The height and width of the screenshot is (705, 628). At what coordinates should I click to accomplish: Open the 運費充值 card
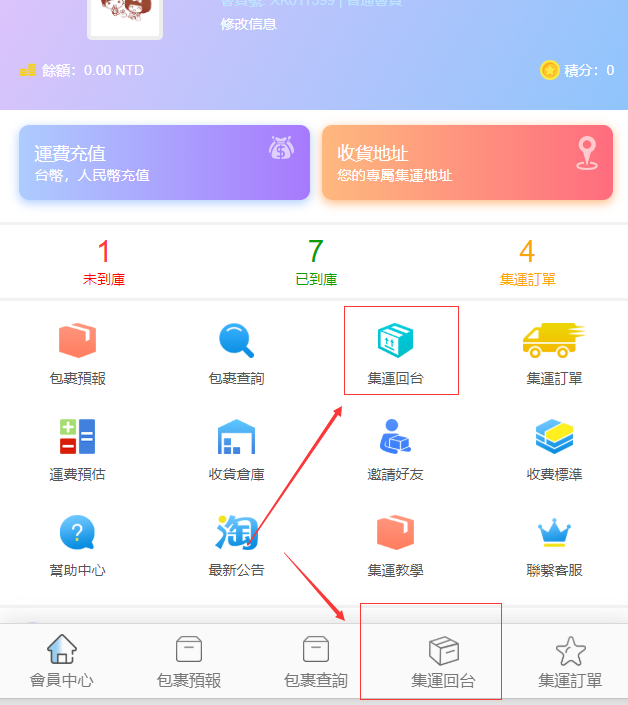click(164, 162)
